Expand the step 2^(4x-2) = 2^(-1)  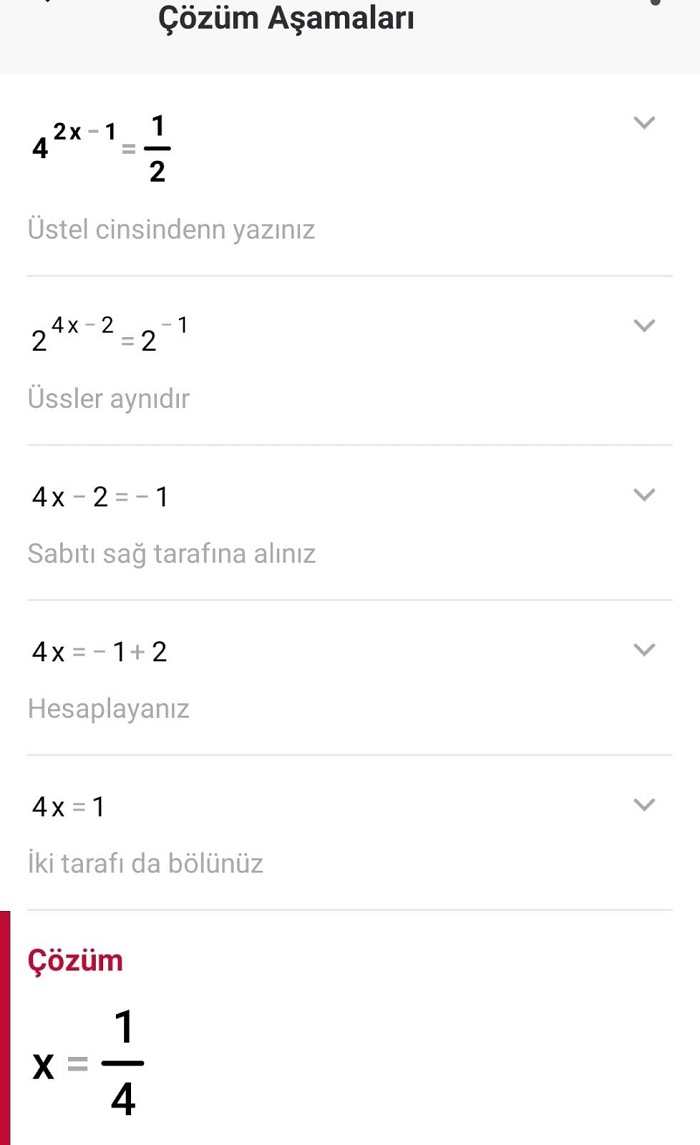tap(645, 325)
